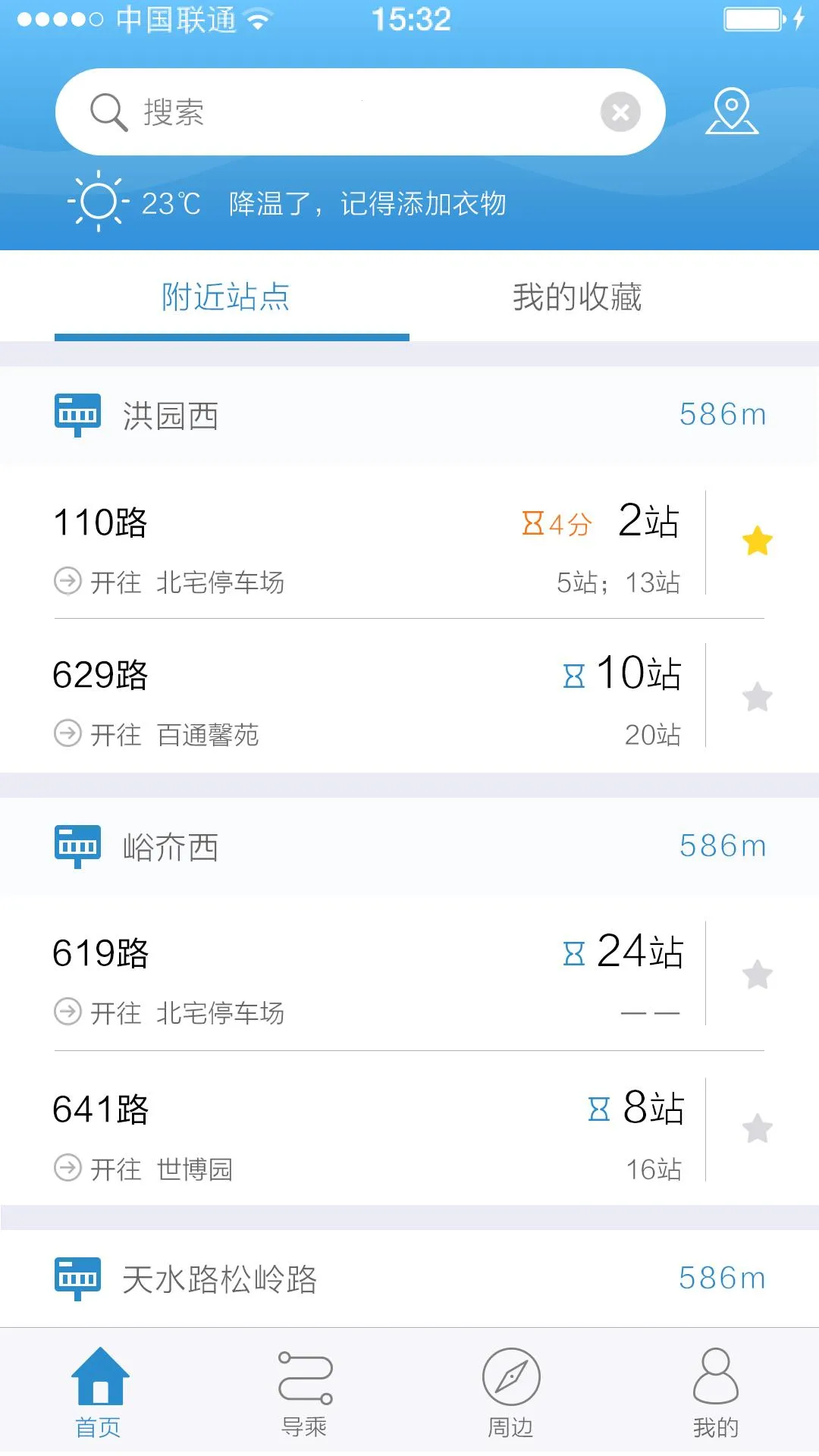
Task: Select the direction arrow for 629路 toward 百通馨苑
Action: (x=67, y=733)
